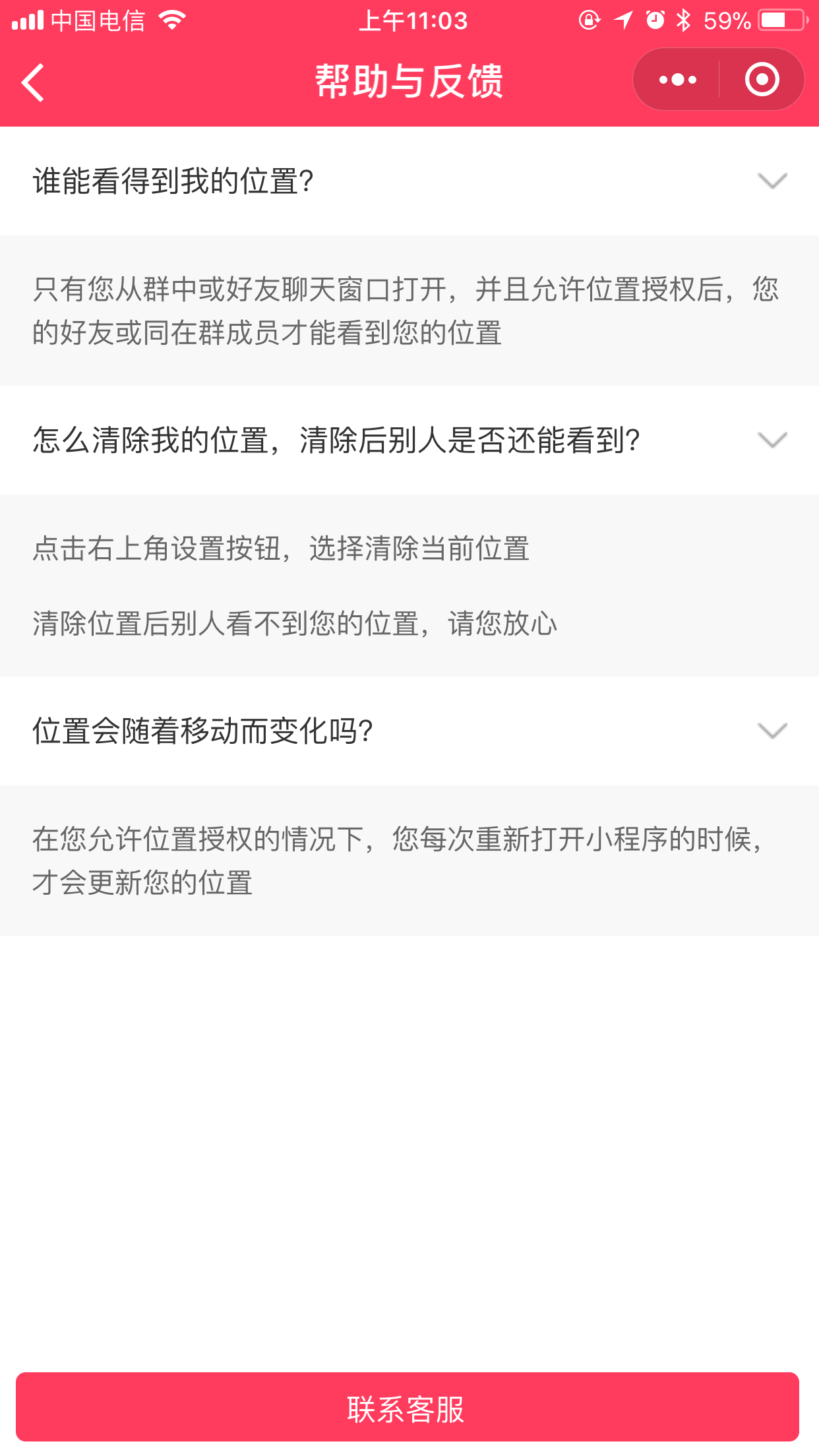
Task: Collapse the question 怎么清除我的位置
Action: 409,440
